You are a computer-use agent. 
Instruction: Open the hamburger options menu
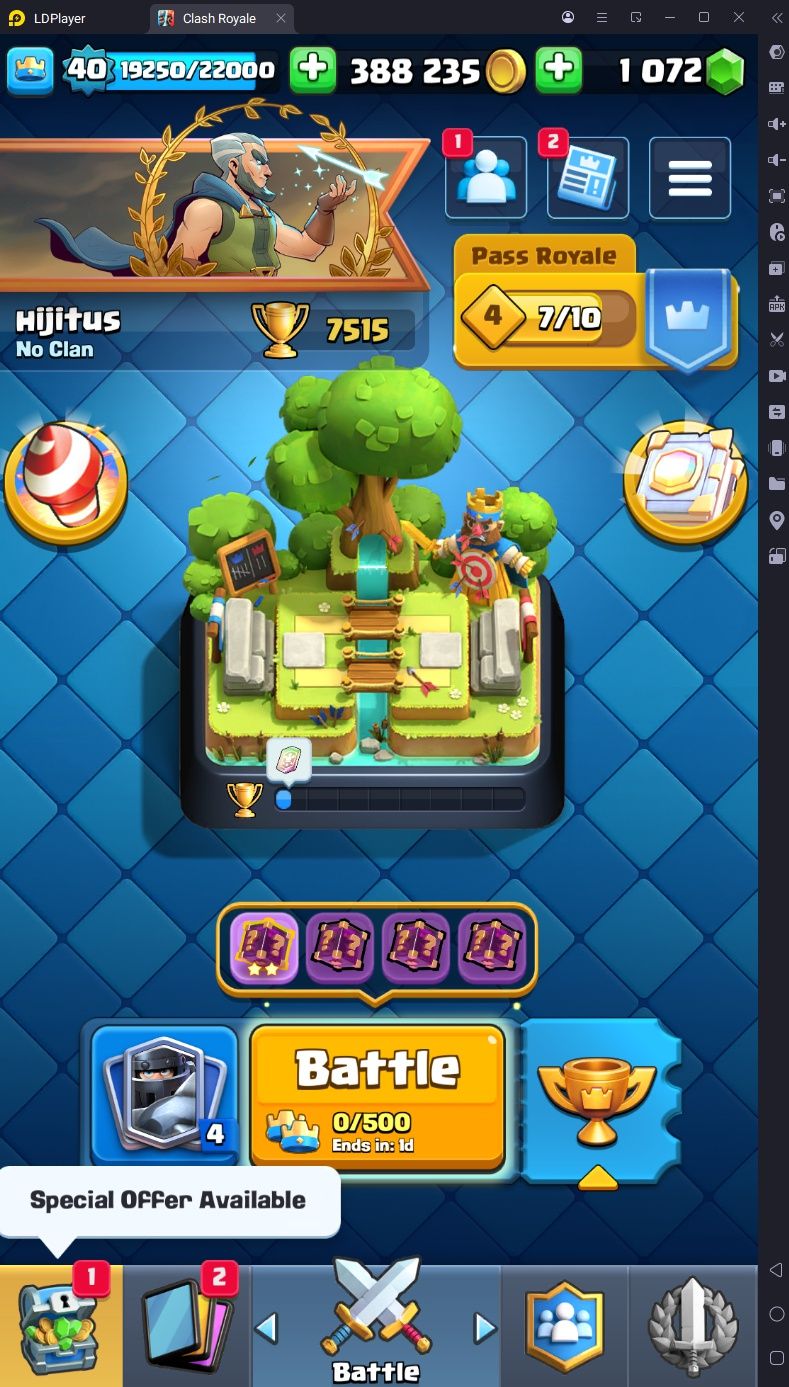(x=690, y=178)
